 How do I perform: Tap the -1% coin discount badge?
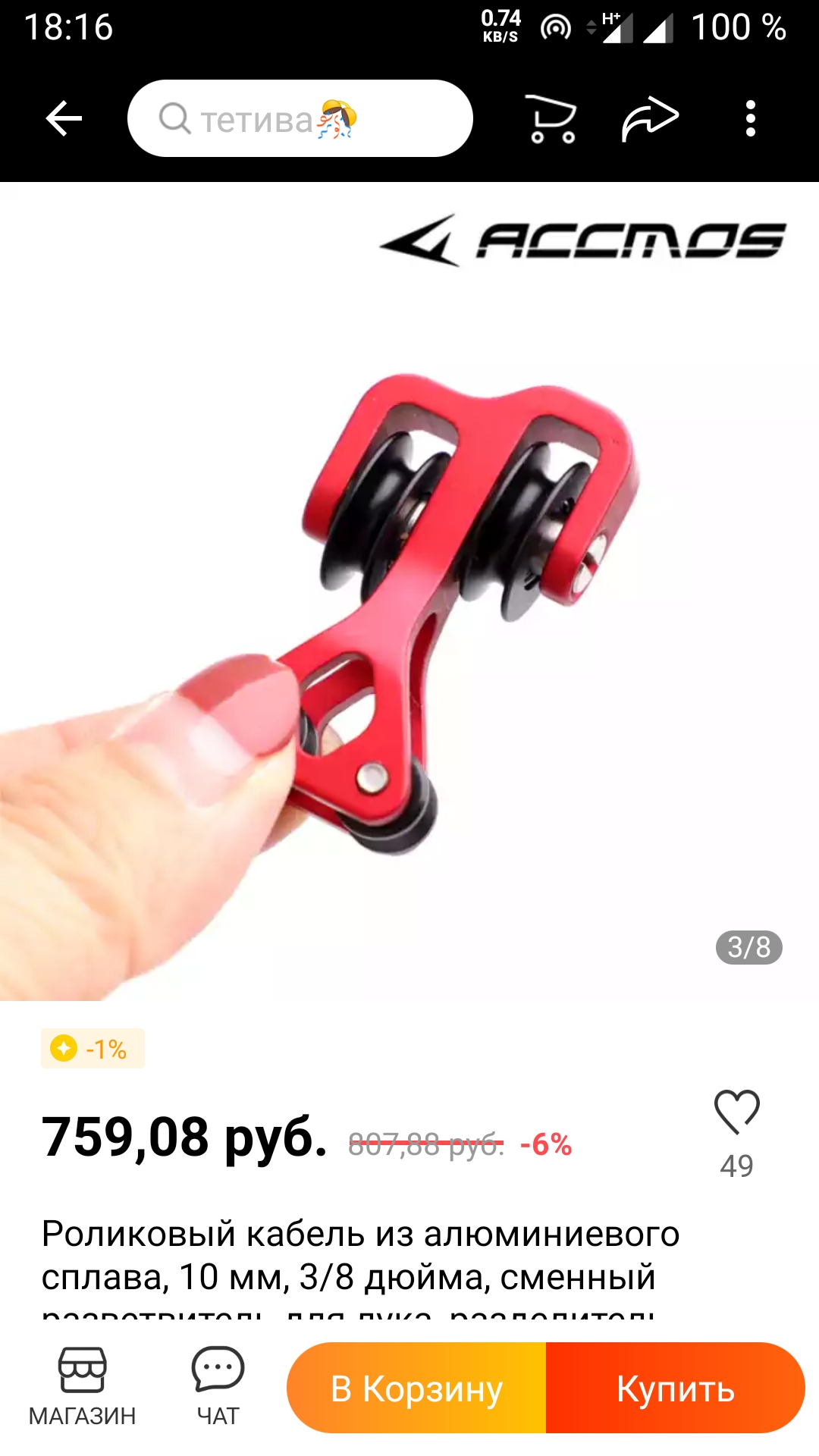[93, 1049]
